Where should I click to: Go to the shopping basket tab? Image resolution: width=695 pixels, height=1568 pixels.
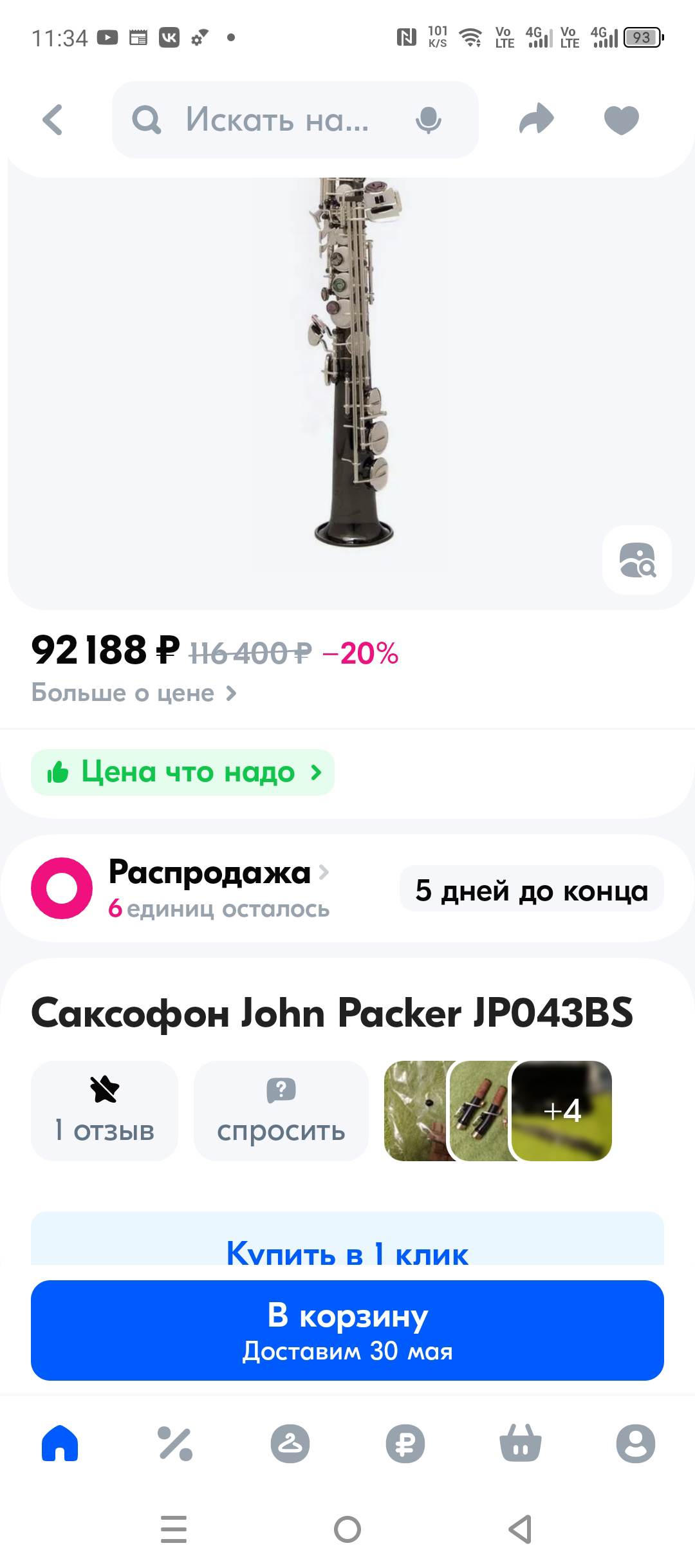point(521,1443)
